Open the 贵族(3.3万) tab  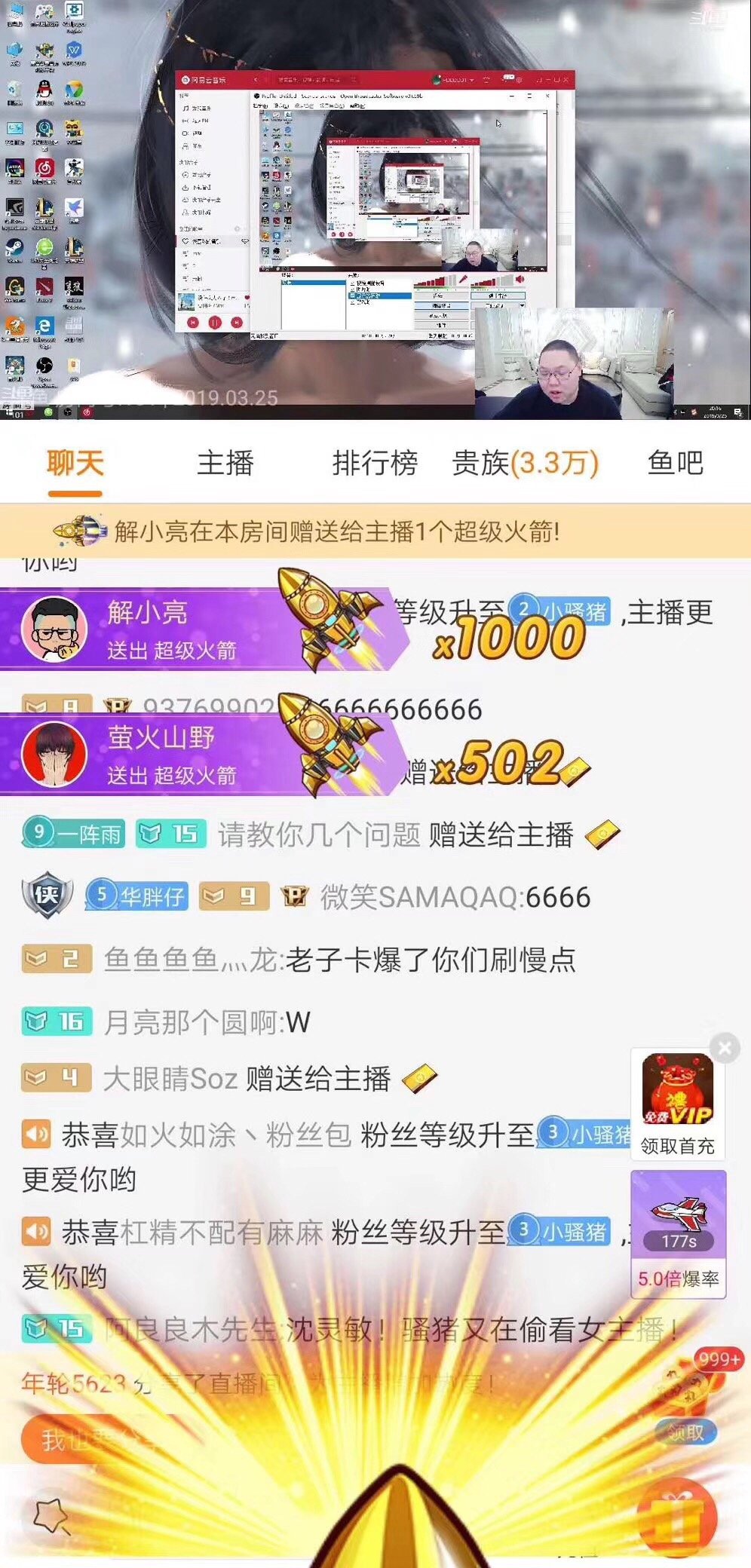point(526,463)
